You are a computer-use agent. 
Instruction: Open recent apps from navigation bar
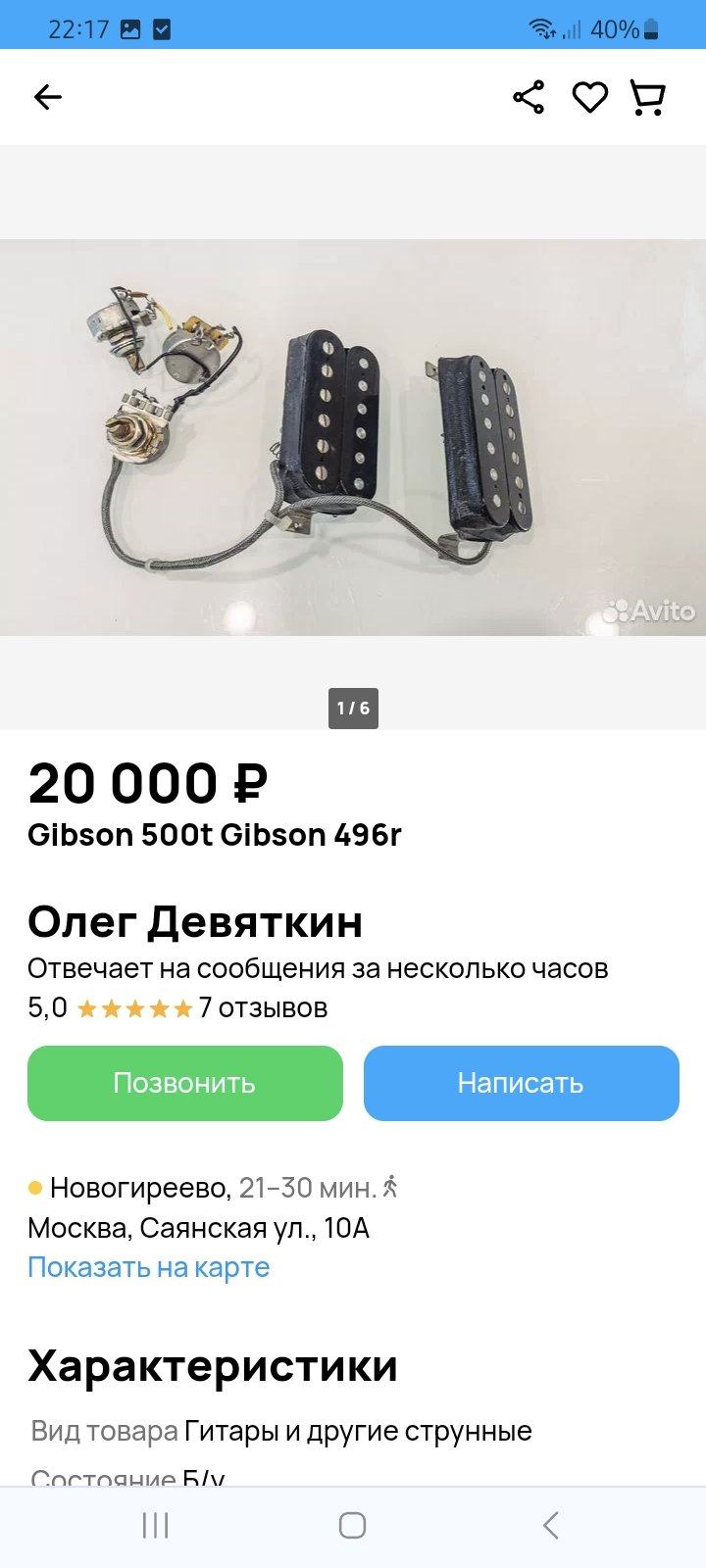point(156,1525)
